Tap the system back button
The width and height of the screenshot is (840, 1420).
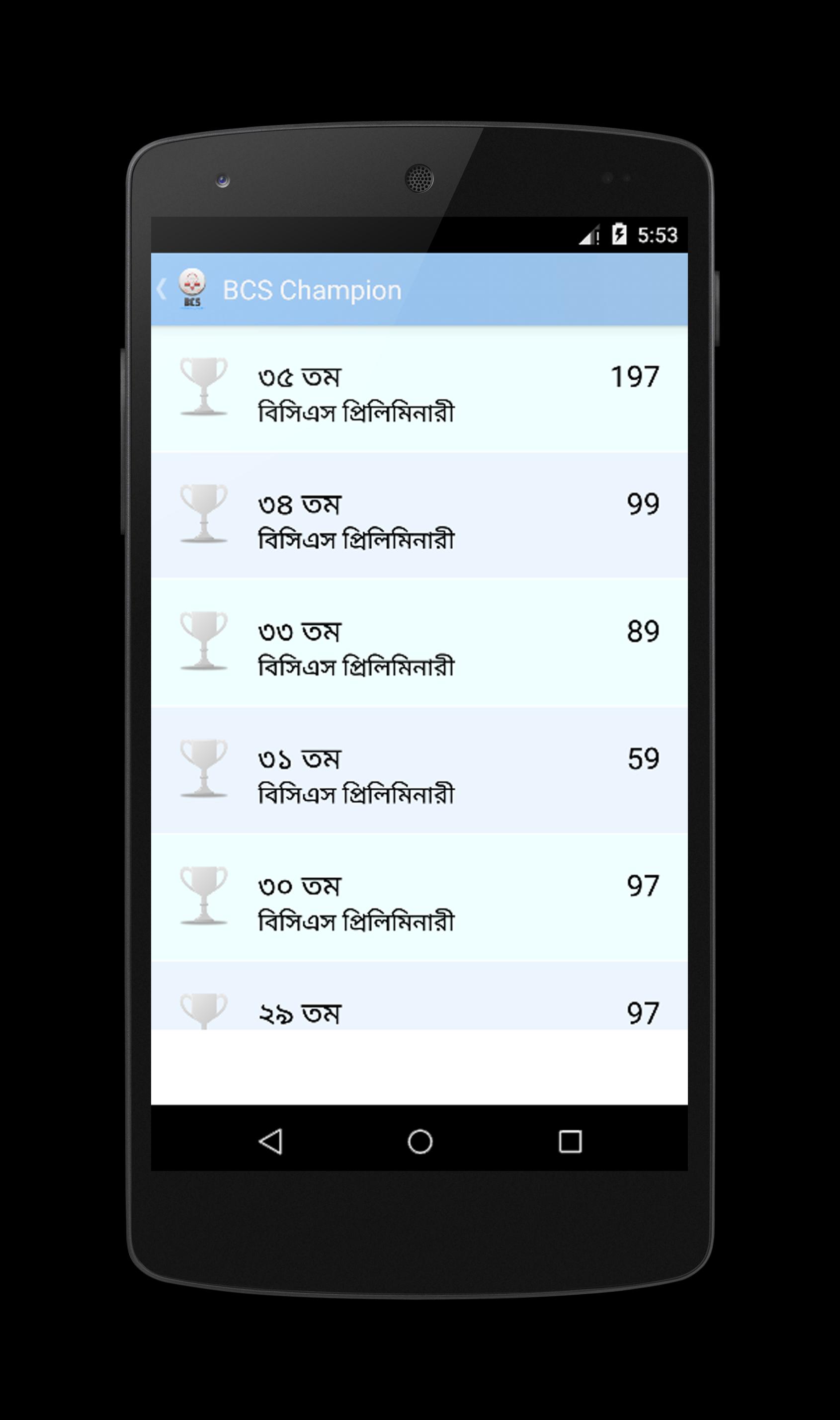pos(270,1142)
